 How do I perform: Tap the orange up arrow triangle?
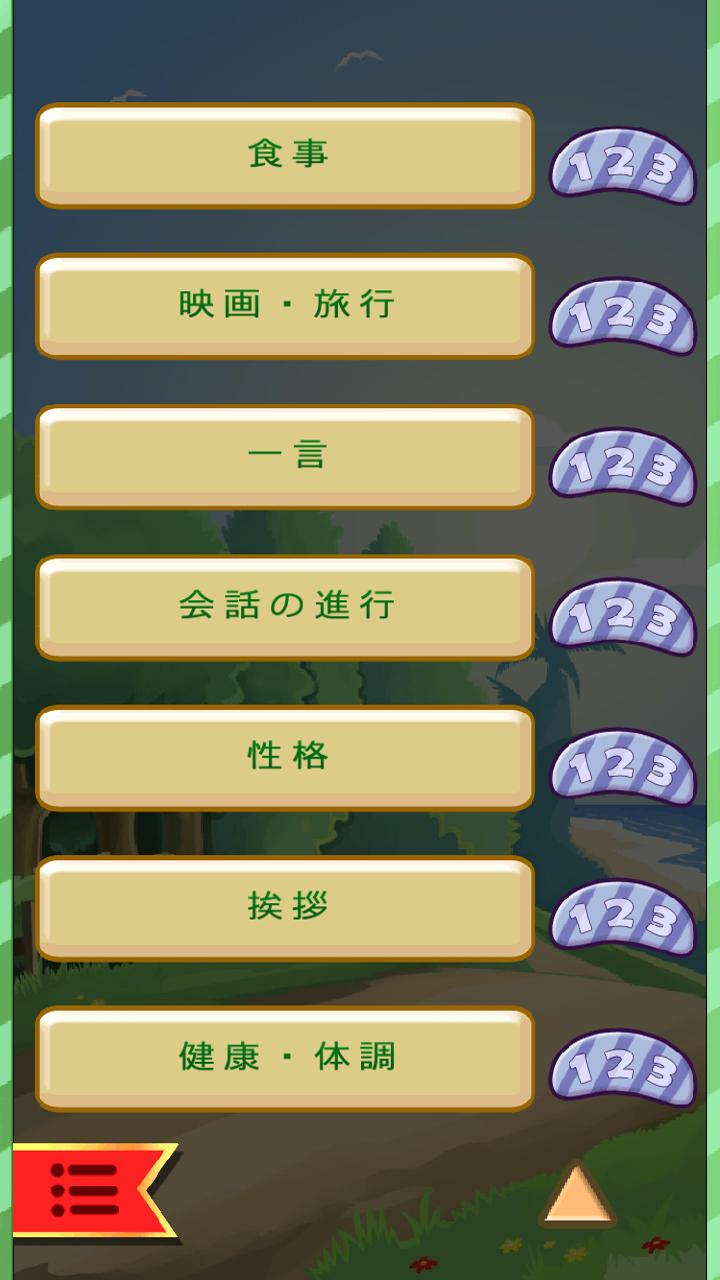tap(577, 1197)
